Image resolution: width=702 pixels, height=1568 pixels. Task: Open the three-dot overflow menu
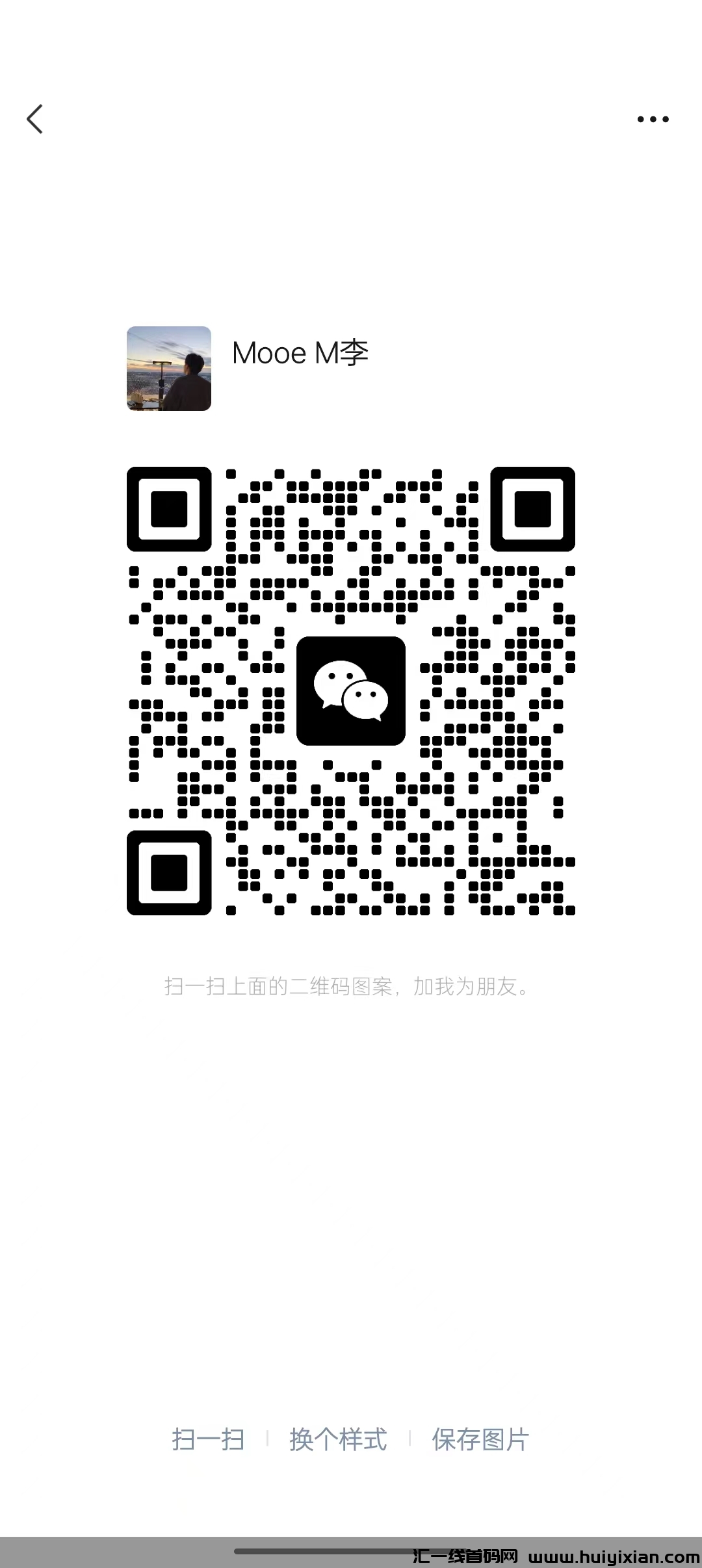point(653,119)
